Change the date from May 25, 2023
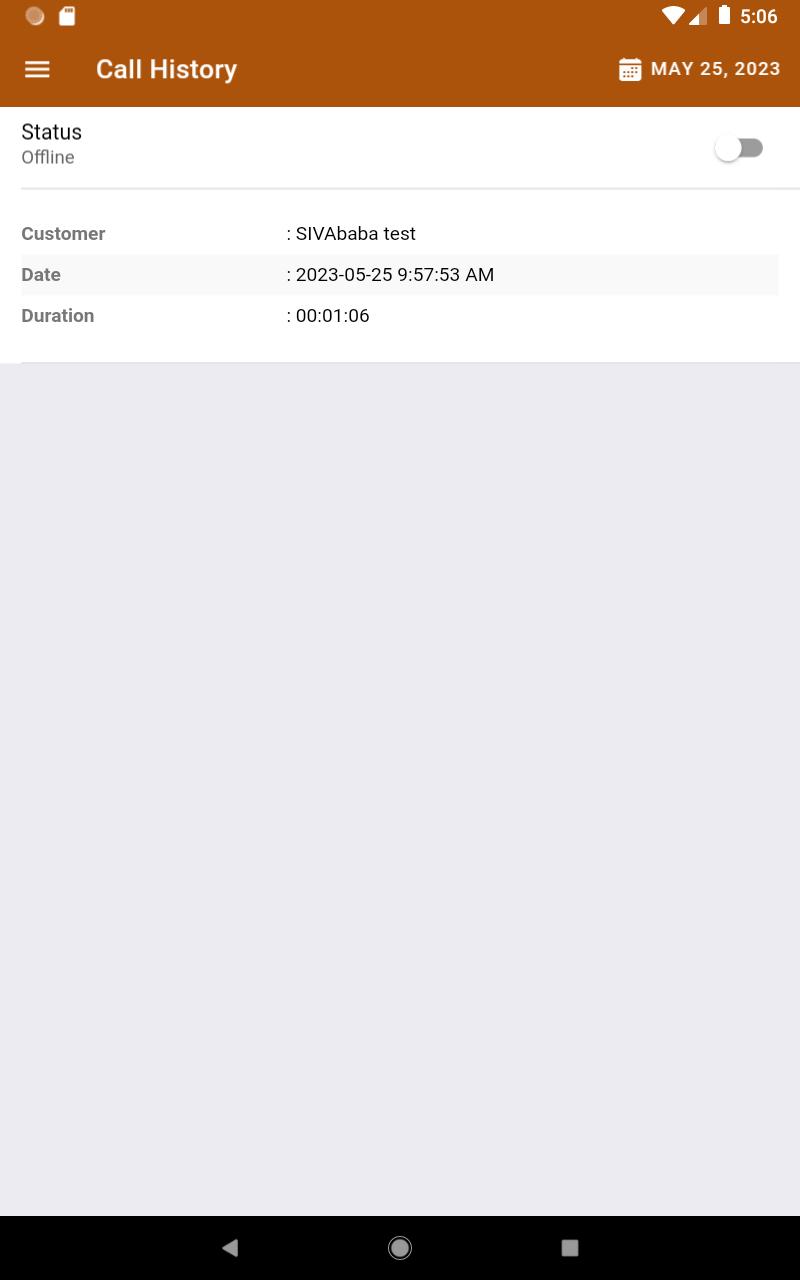The image size is (800, 1280). point(700,69)
